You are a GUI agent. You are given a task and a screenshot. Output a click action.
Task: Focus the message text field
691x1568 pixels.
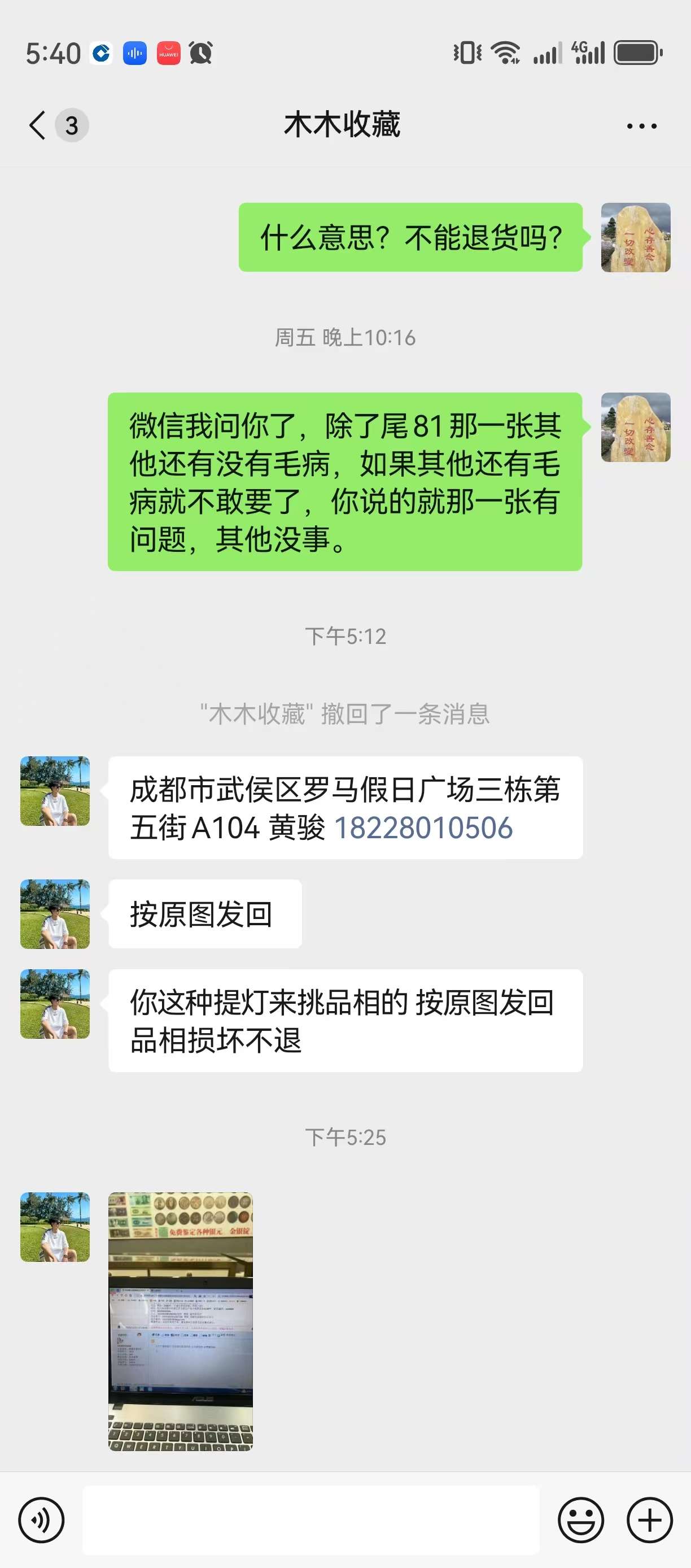pyautogui.click(x=311, y=1520)
